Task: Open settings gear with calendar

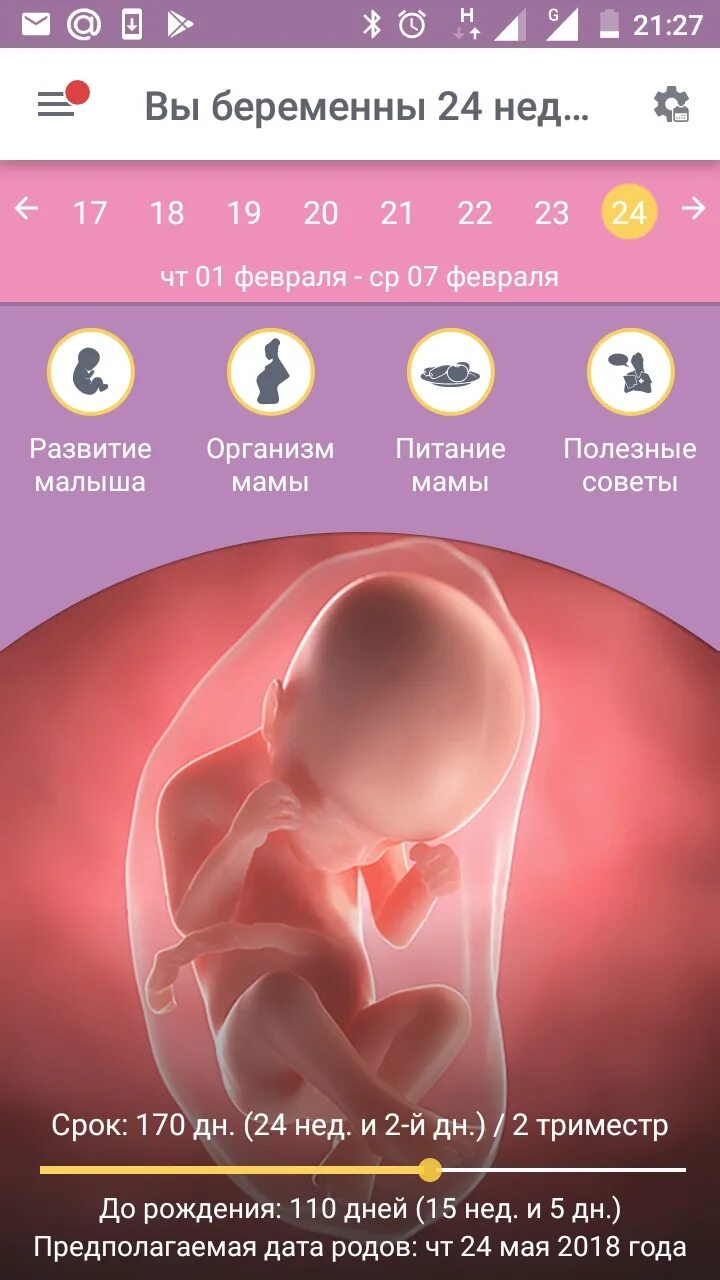Action: (671, 105)
